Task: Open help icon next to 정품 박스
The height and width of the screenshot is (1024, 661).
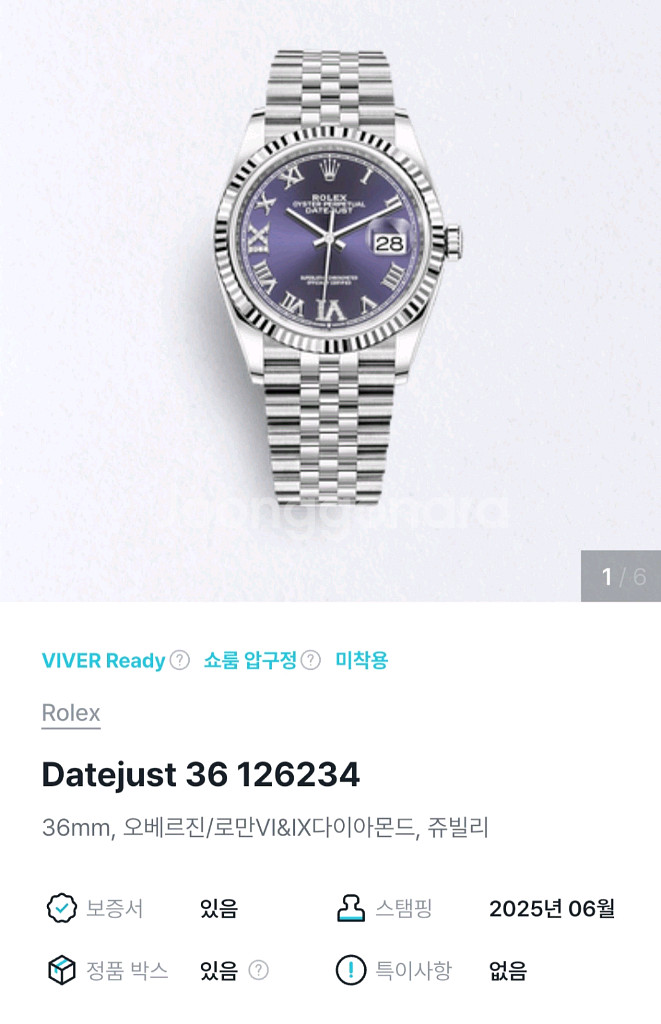Action: click(259, 970)
